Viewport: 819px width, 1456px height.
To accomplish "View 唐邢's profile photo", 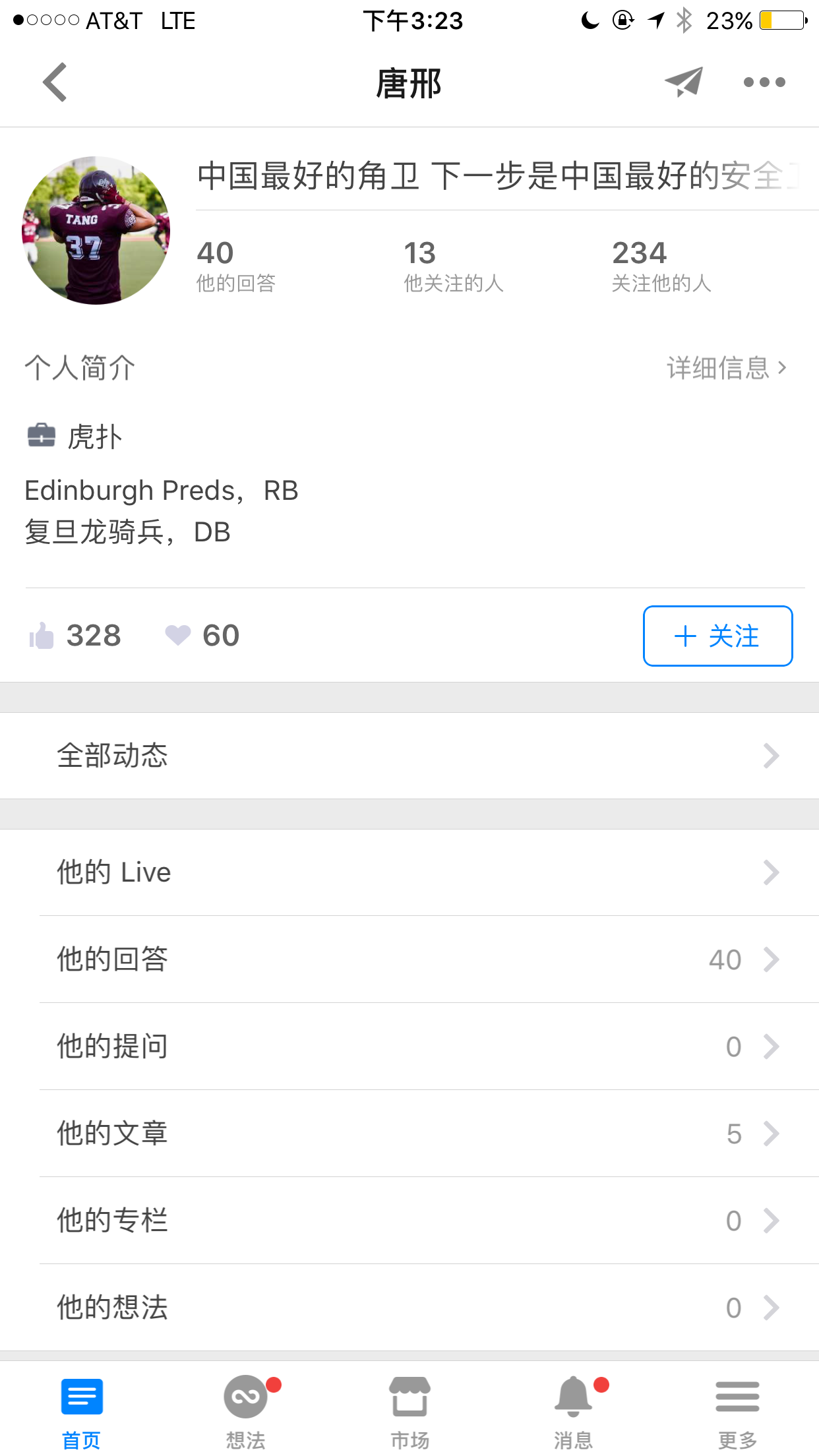I will (96, 231).
